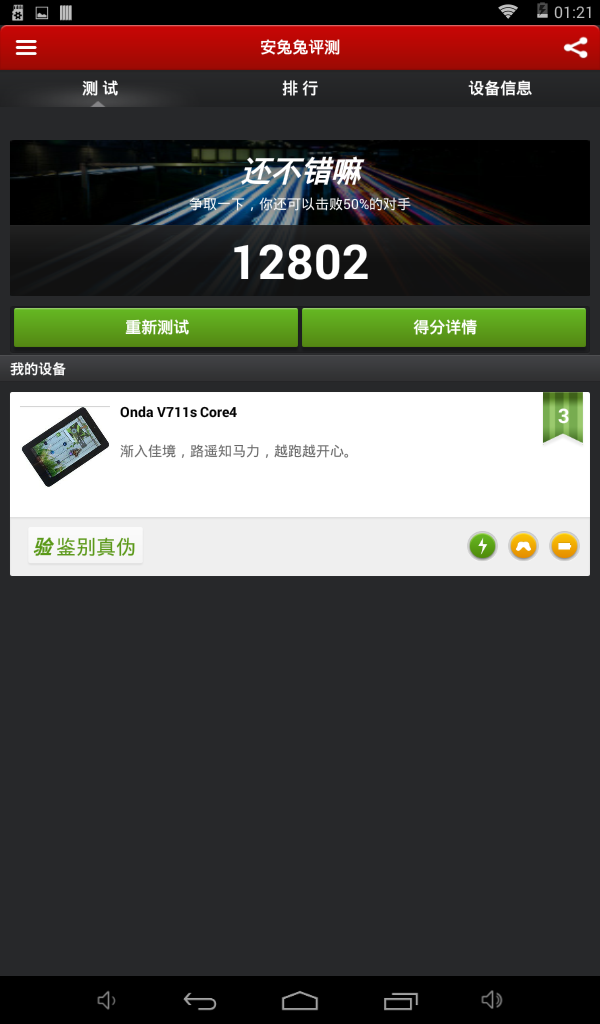The width and height of the screenshot is (600, 1024).
Task: Tap the green lightning bolt icon
Action: tap(483, 546)
